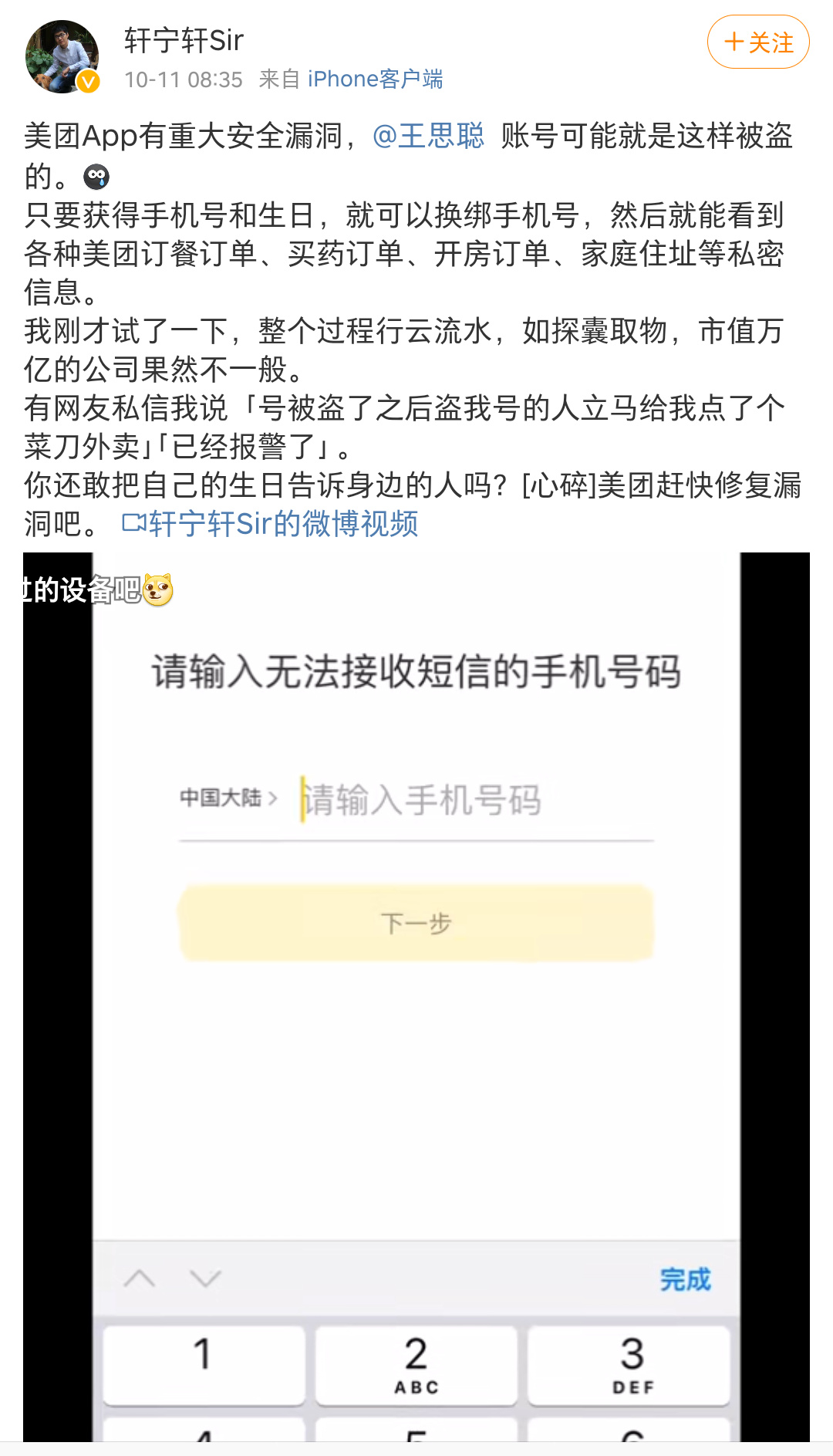833x1456 pixels.
Task: Play the embedded post video
Action: click(x=416, y=995)
